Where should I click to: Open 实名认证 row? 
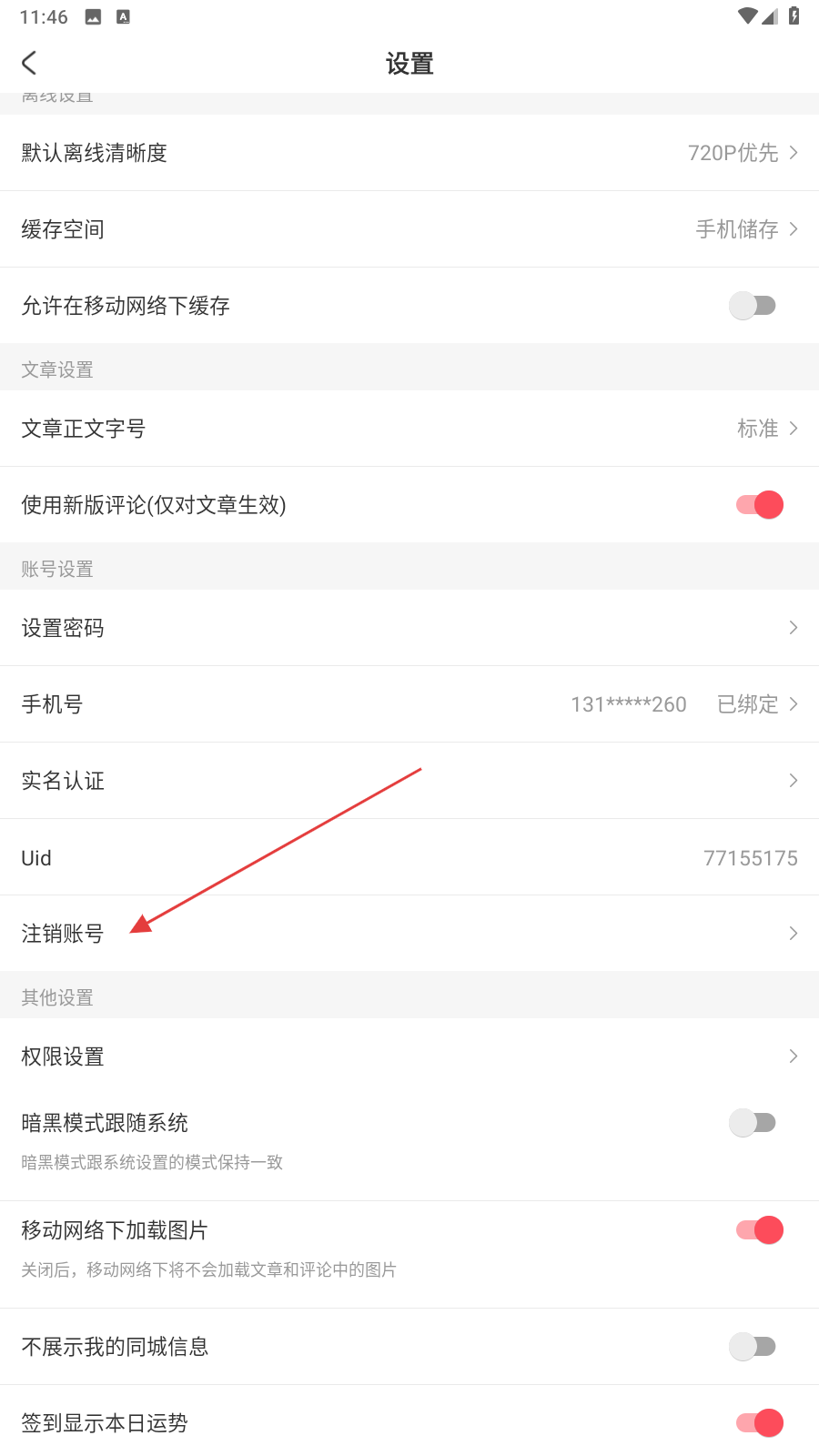[409, 781]
